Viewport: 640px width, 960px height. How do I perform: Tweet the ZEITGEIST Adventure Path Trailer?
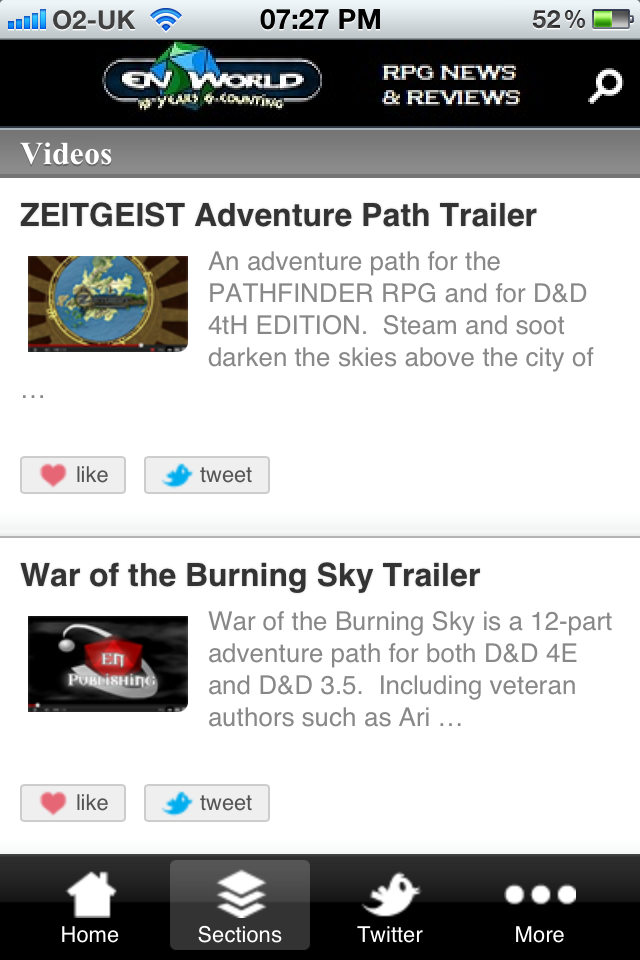click(207, 475)
